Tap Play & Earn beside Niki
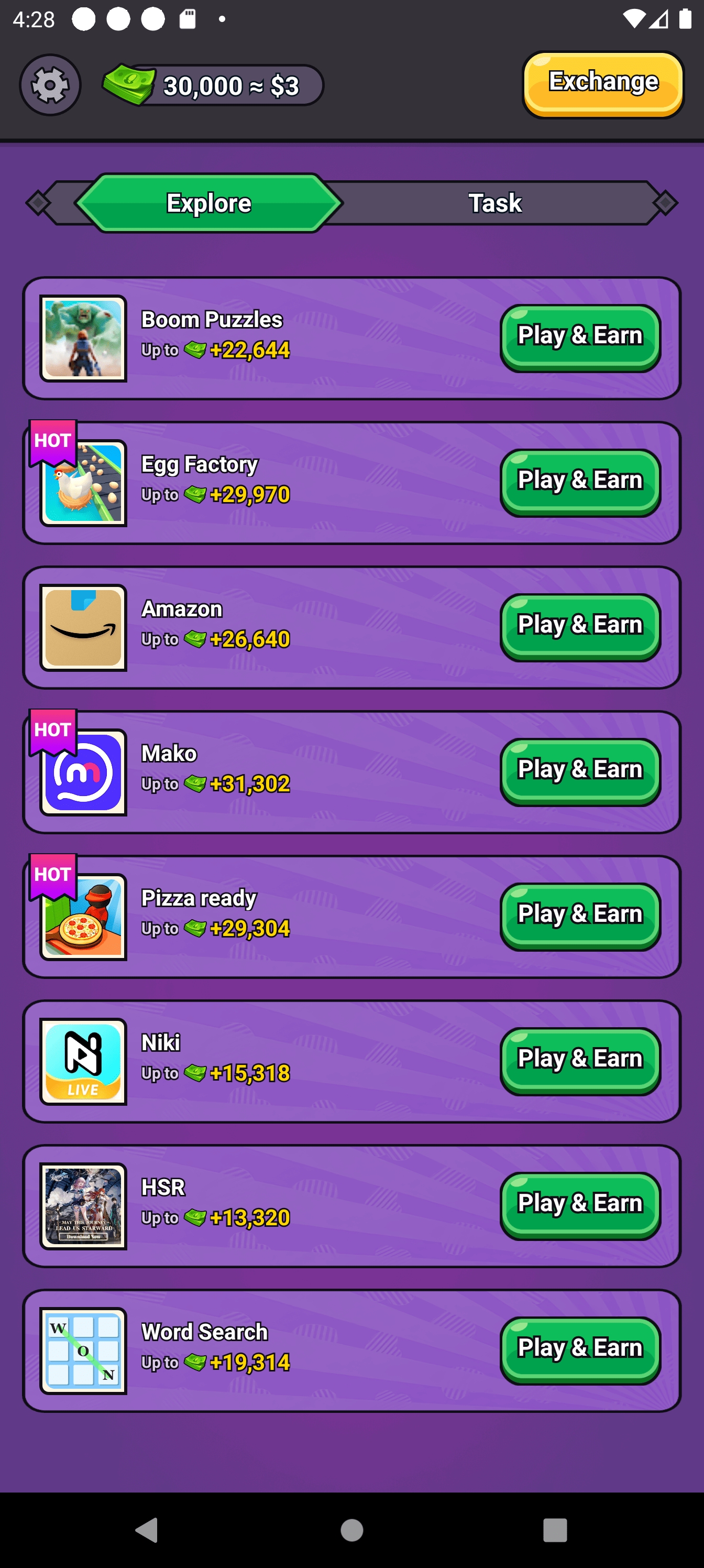Screen dimensions: 704x1568 pos(580,1060)
